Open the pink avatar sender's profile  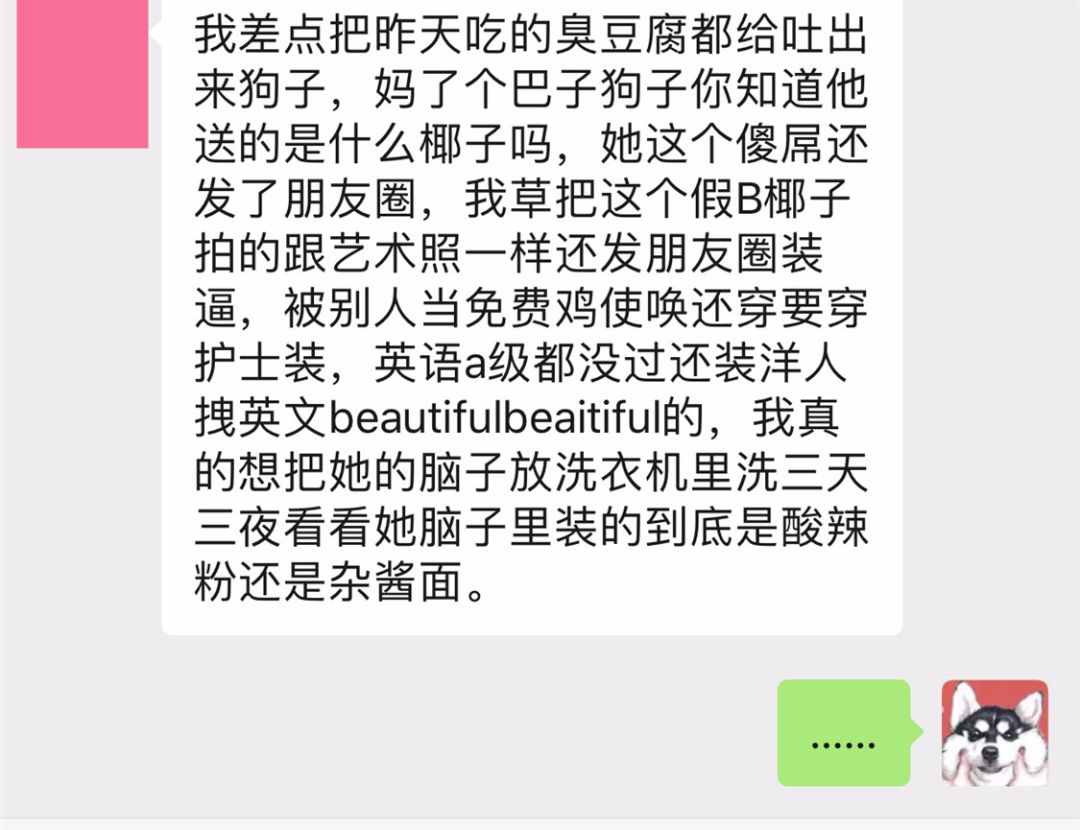[x=82, y=74]
